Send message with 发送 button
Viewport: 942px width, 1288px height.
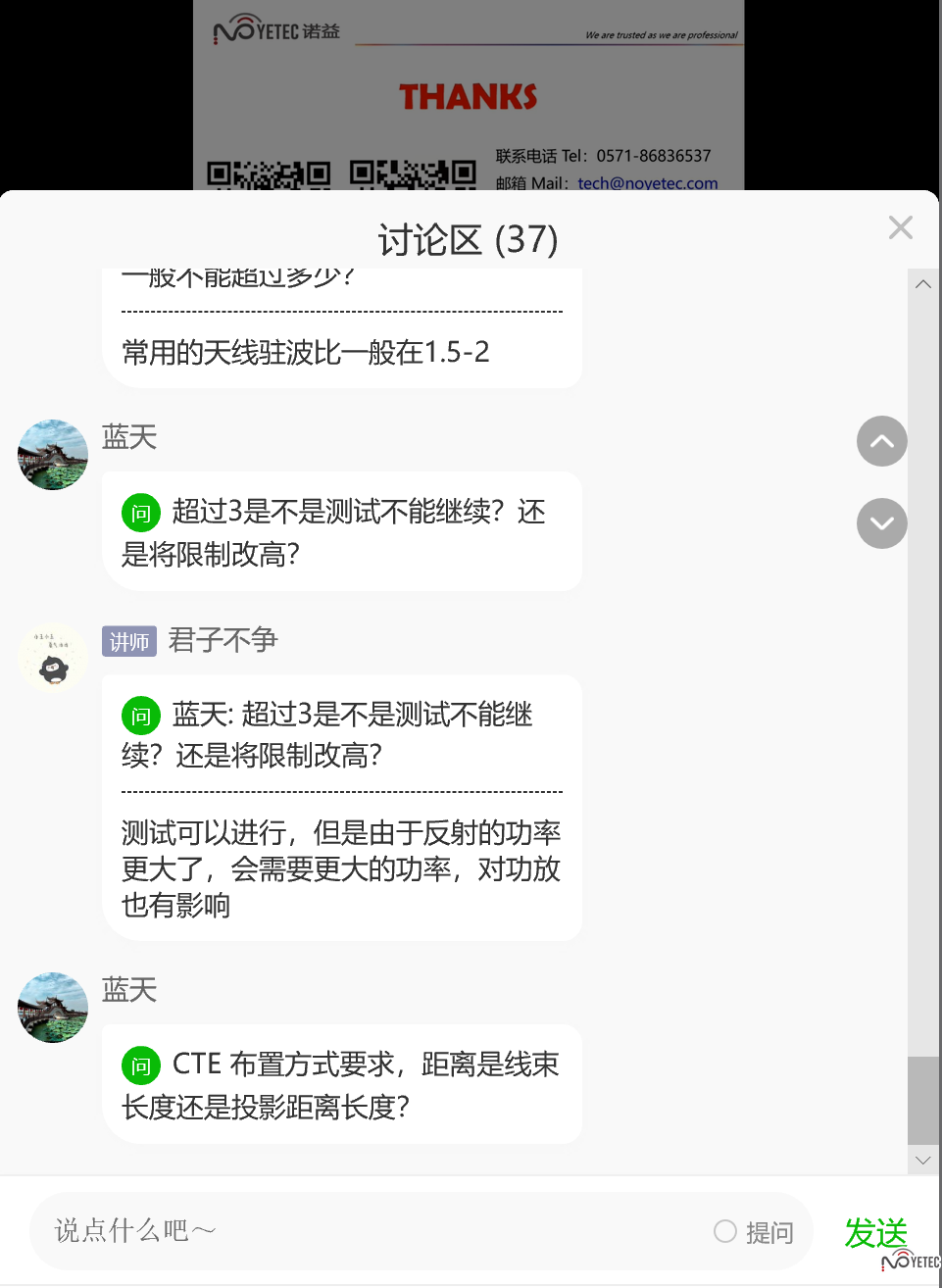(x=875, y=1232)
